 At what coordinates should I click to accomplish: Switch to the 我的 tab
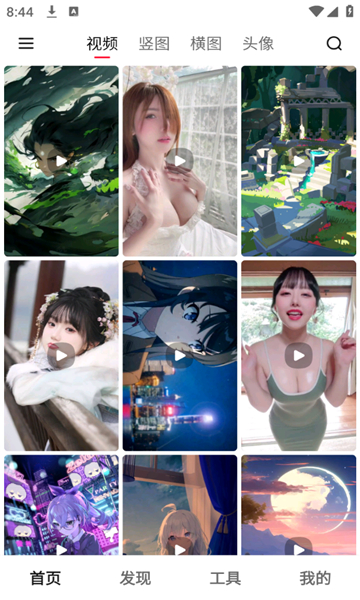pos(315,578)
